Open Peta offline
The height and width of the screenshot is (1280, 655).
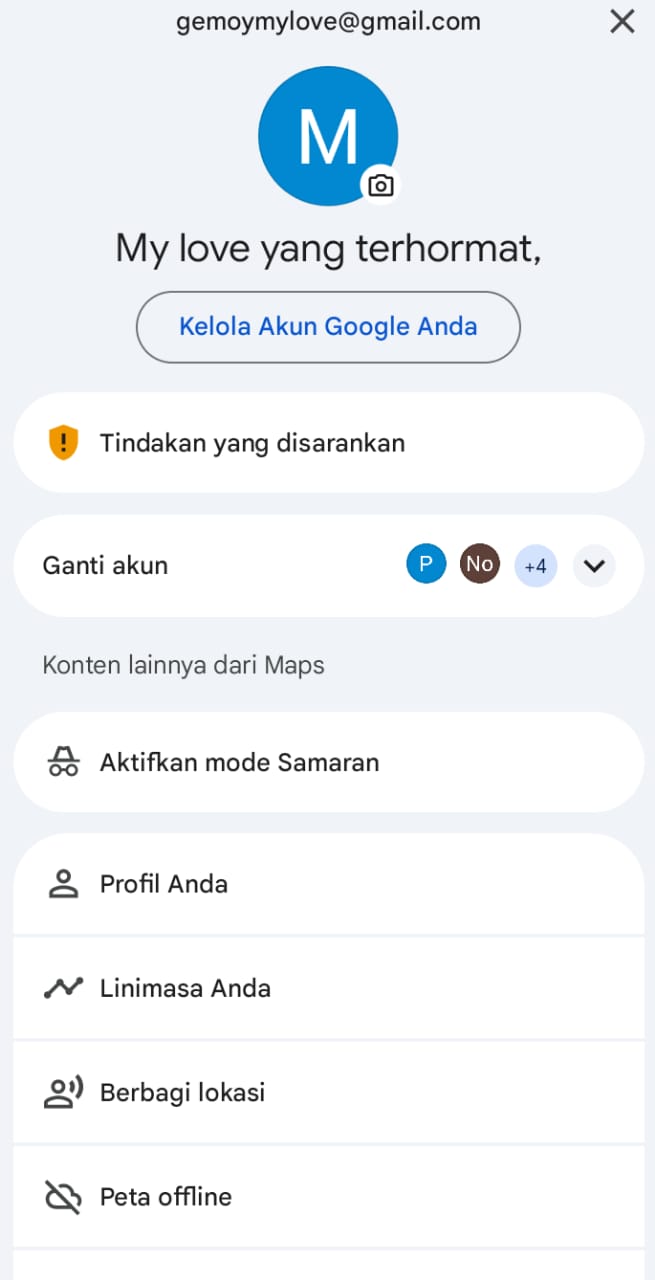pyautogui.click(x=328, y=1197)
